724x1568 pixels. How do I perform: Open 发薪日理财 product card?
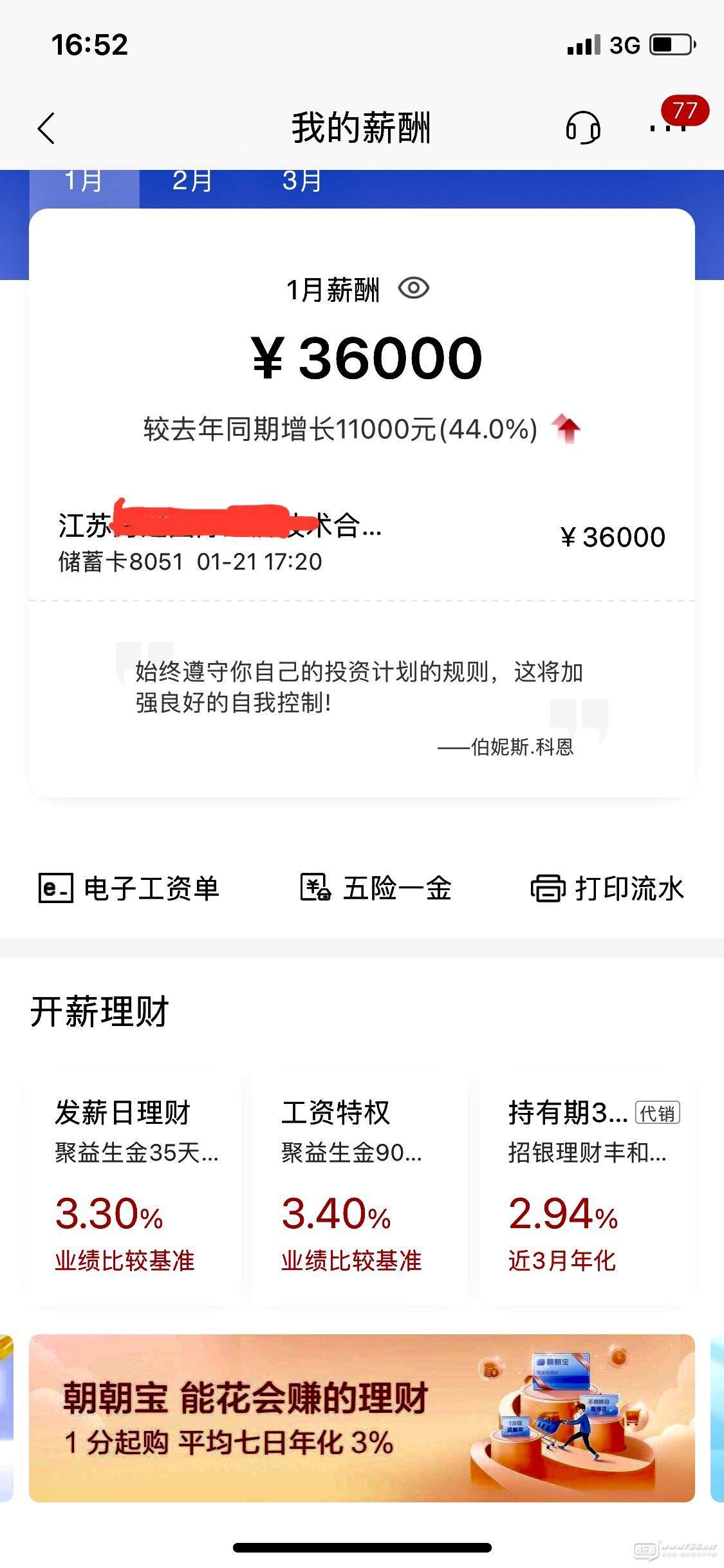pos(134,1186)
